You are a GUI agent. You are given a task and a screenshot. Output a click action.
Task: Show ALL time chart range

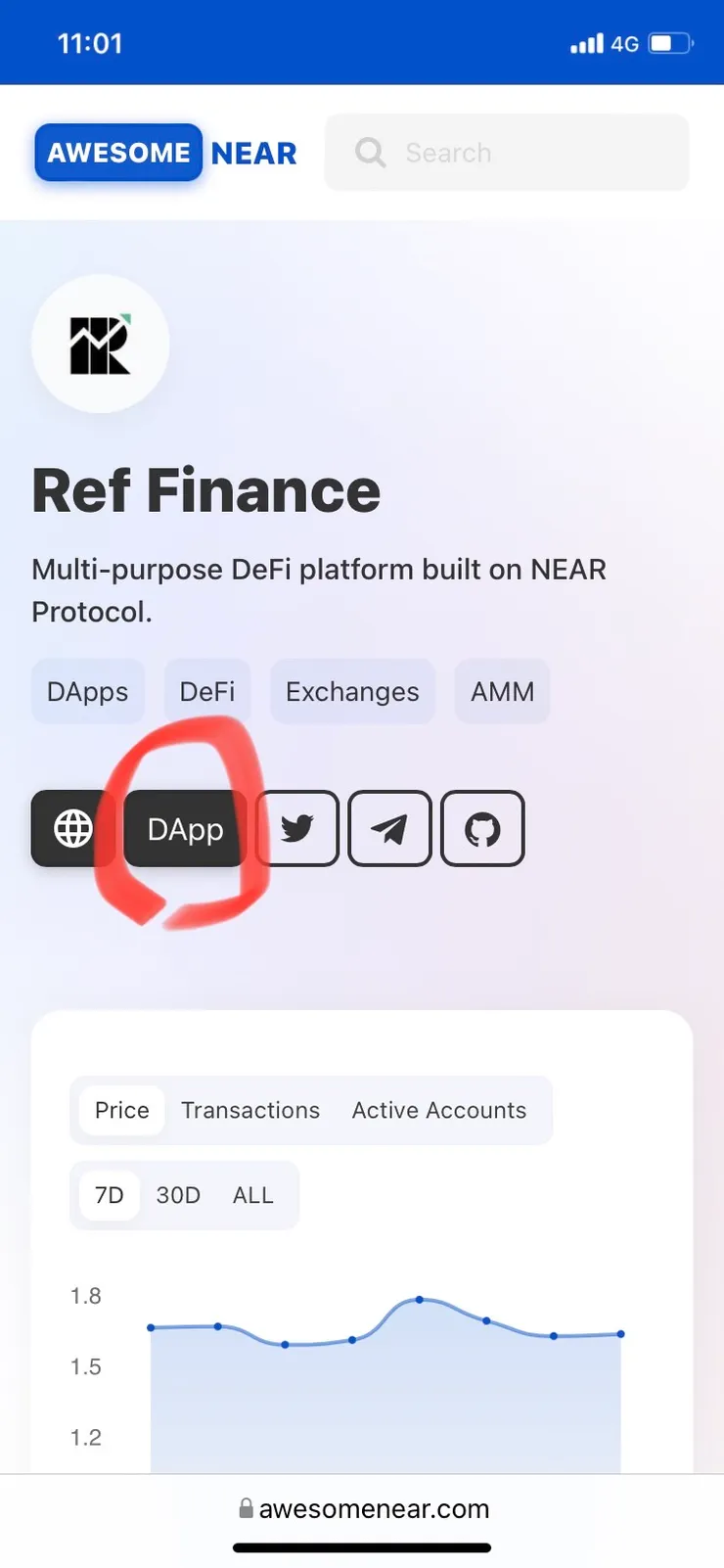(252, 1195)
